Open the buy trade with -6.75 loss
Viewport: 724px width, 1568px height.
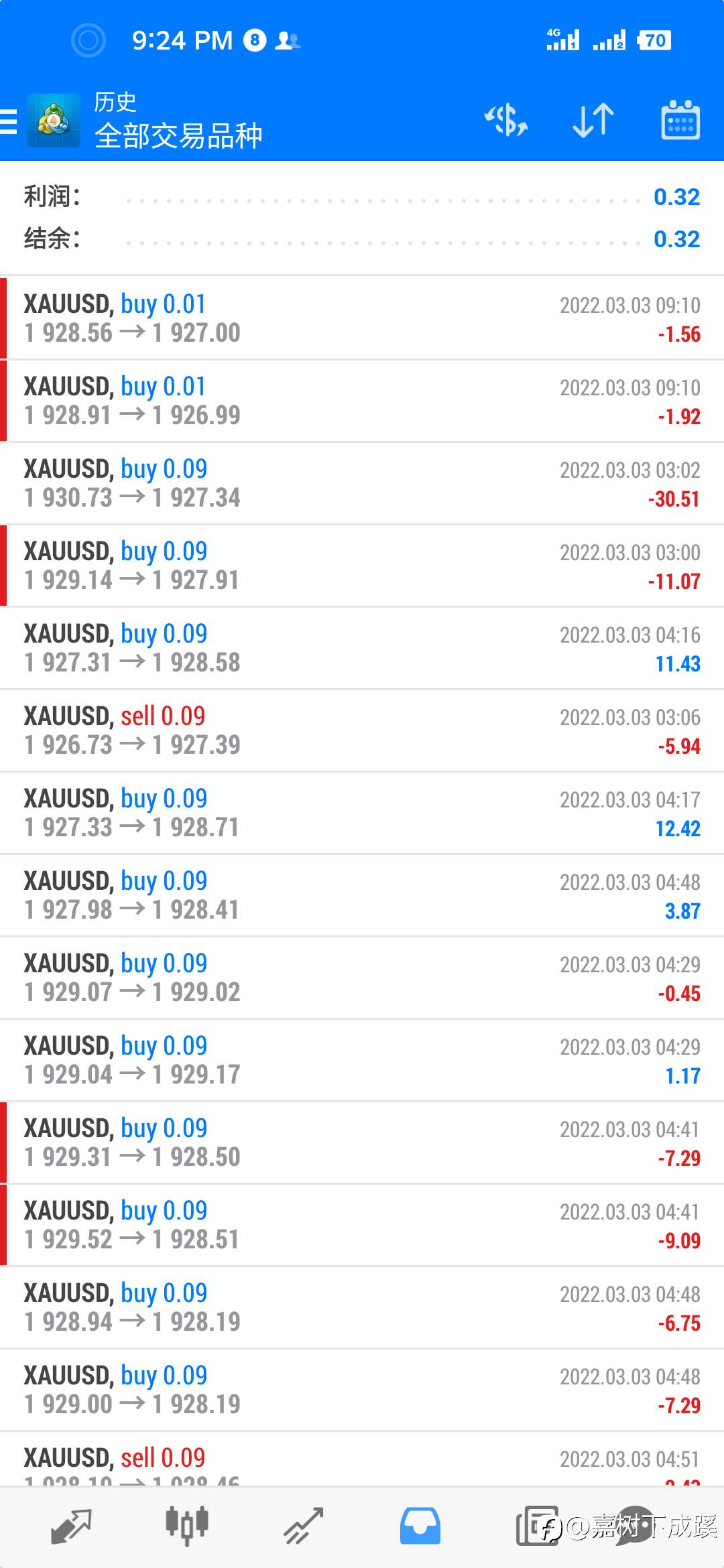(362, 1307)
